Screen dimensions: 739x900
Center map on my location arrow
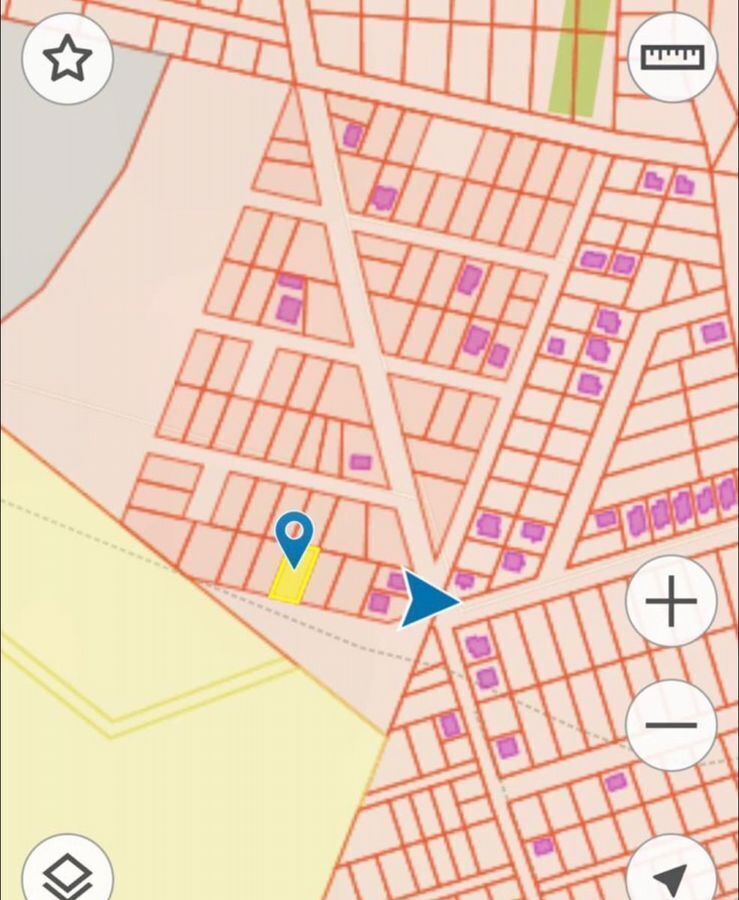coord(672,876)
